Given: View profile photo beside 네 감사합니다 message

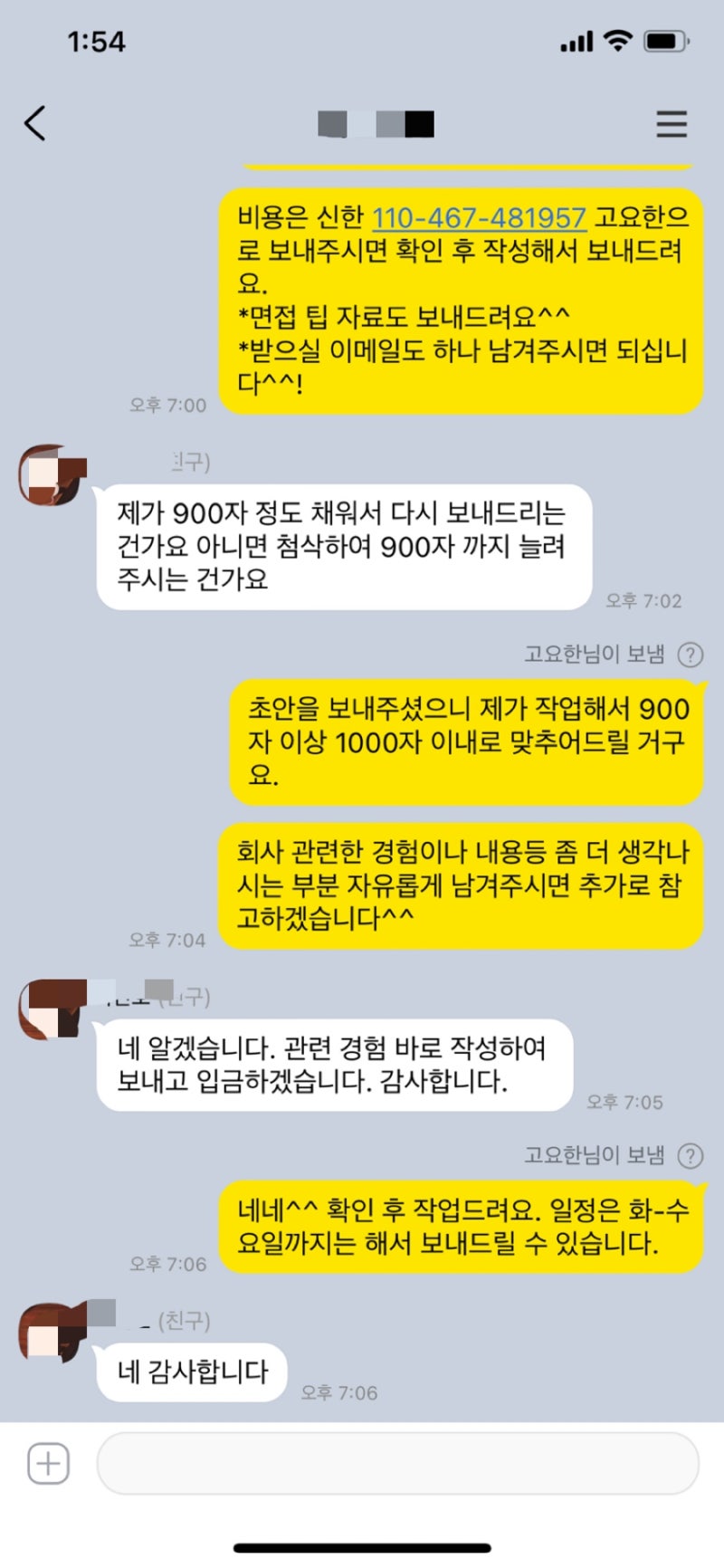Looking at the screenshot, I should point(51,1331).
